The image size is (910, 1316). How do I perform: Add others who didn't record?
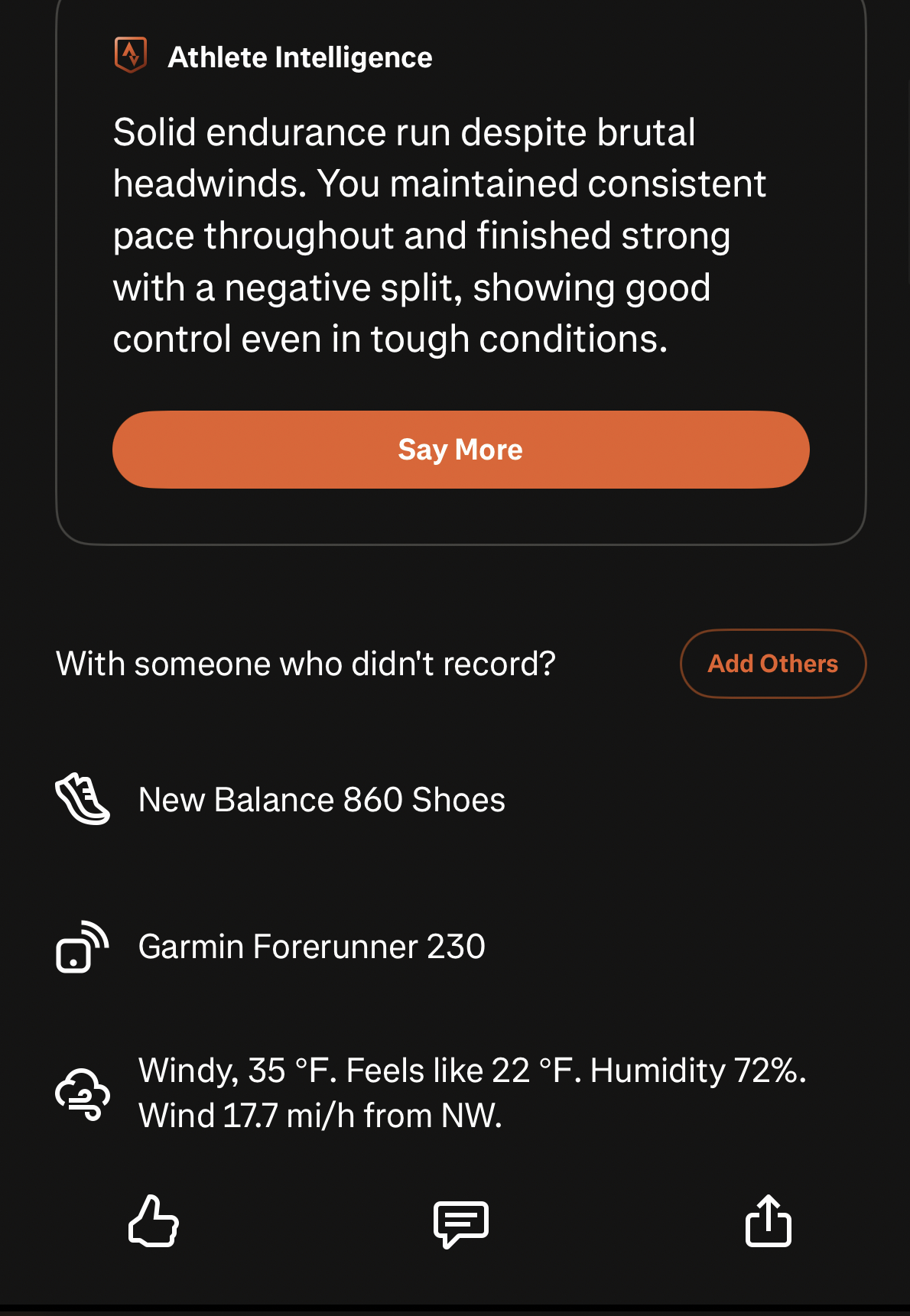[772, 664]
